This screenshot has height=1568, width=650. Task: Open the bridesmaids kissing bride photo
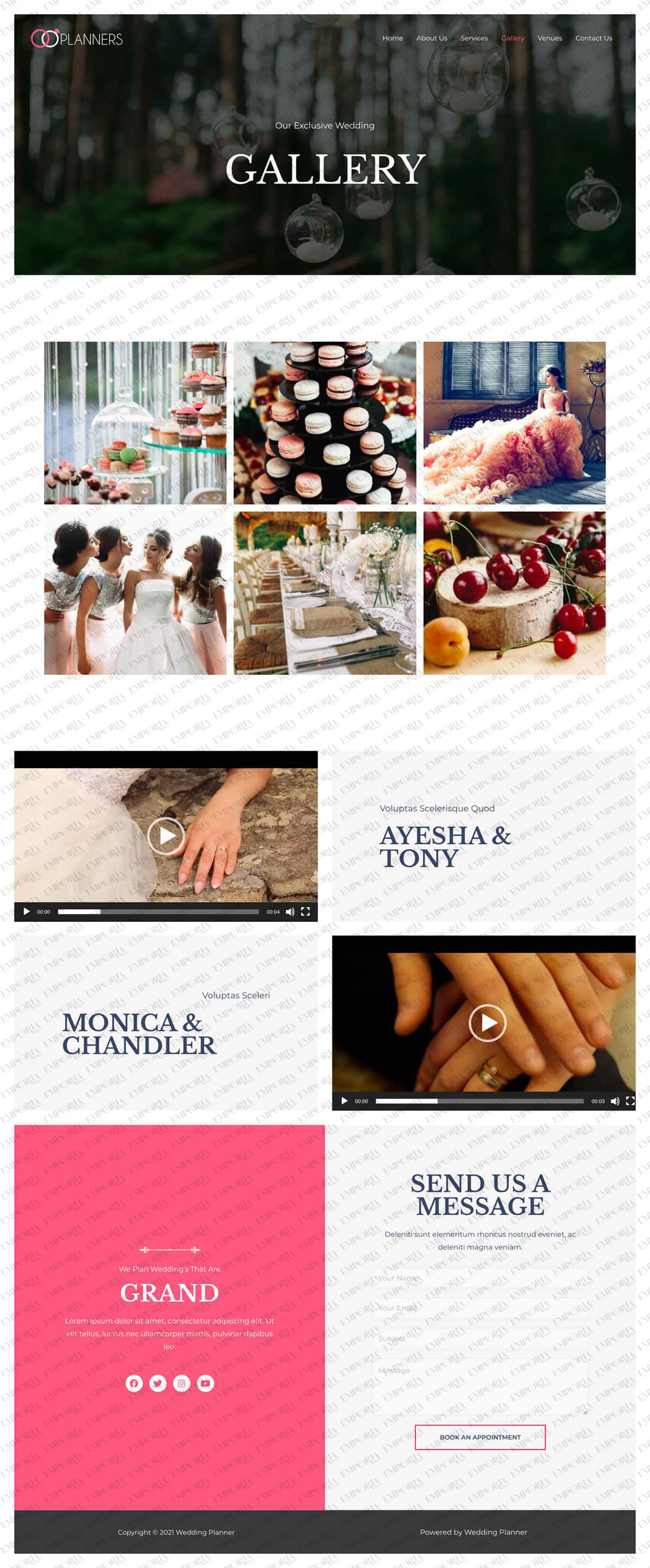tap(135, 592)
